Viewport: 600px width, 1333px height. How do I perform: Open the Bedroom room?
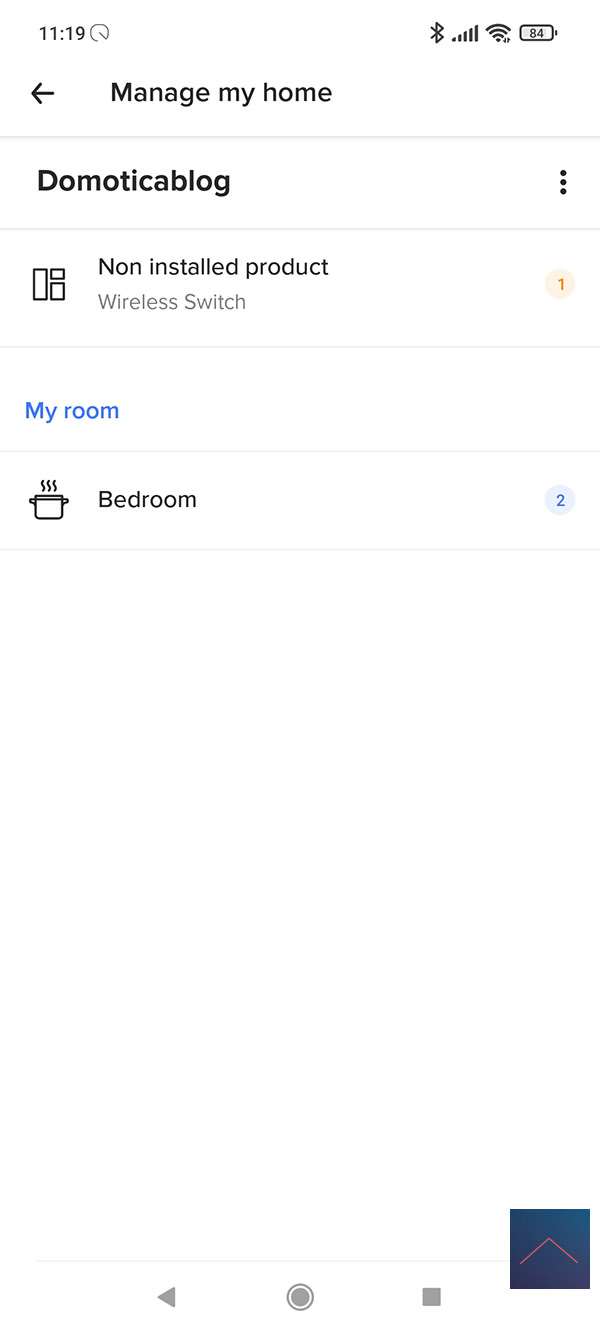[x=300, y=500]
